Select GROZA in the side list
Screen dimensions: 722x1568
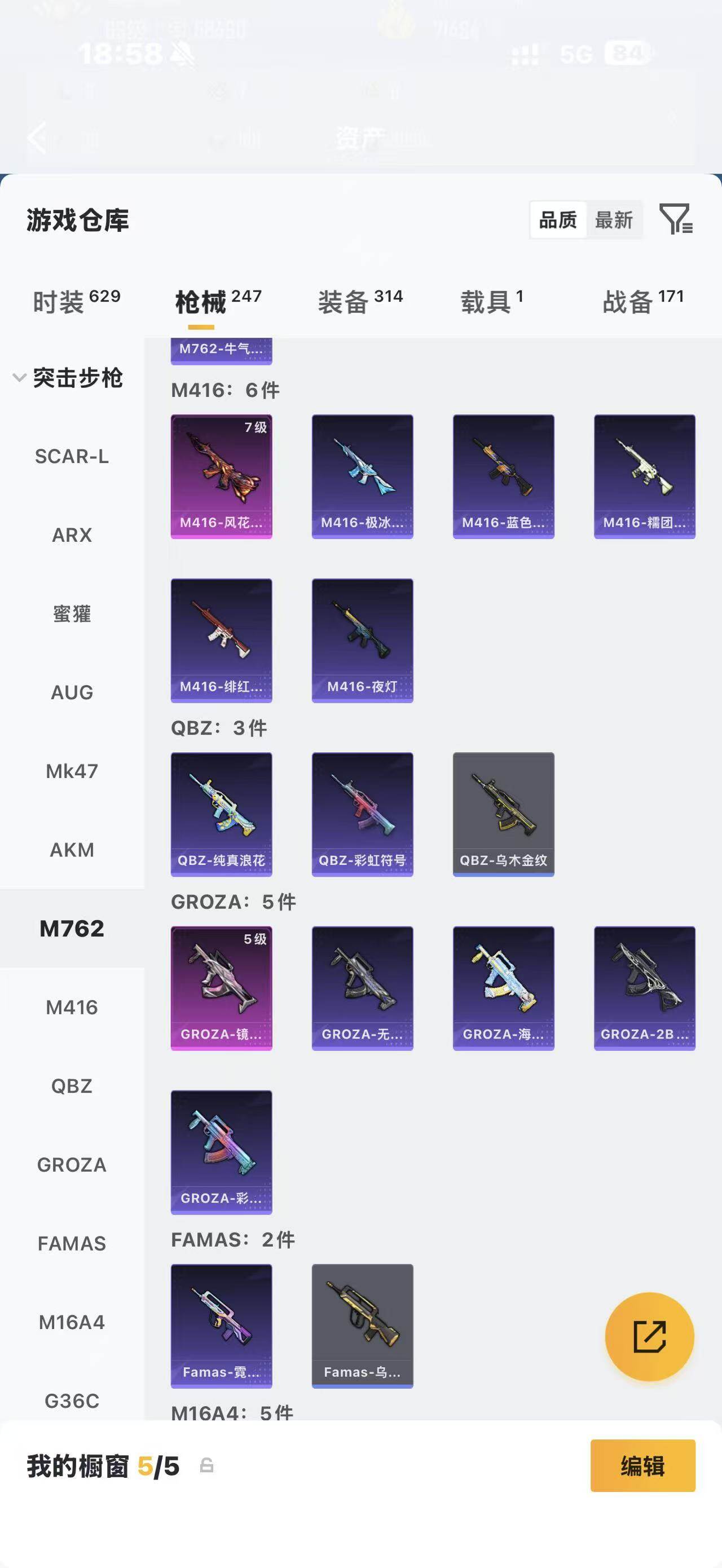coord(72,1164)
